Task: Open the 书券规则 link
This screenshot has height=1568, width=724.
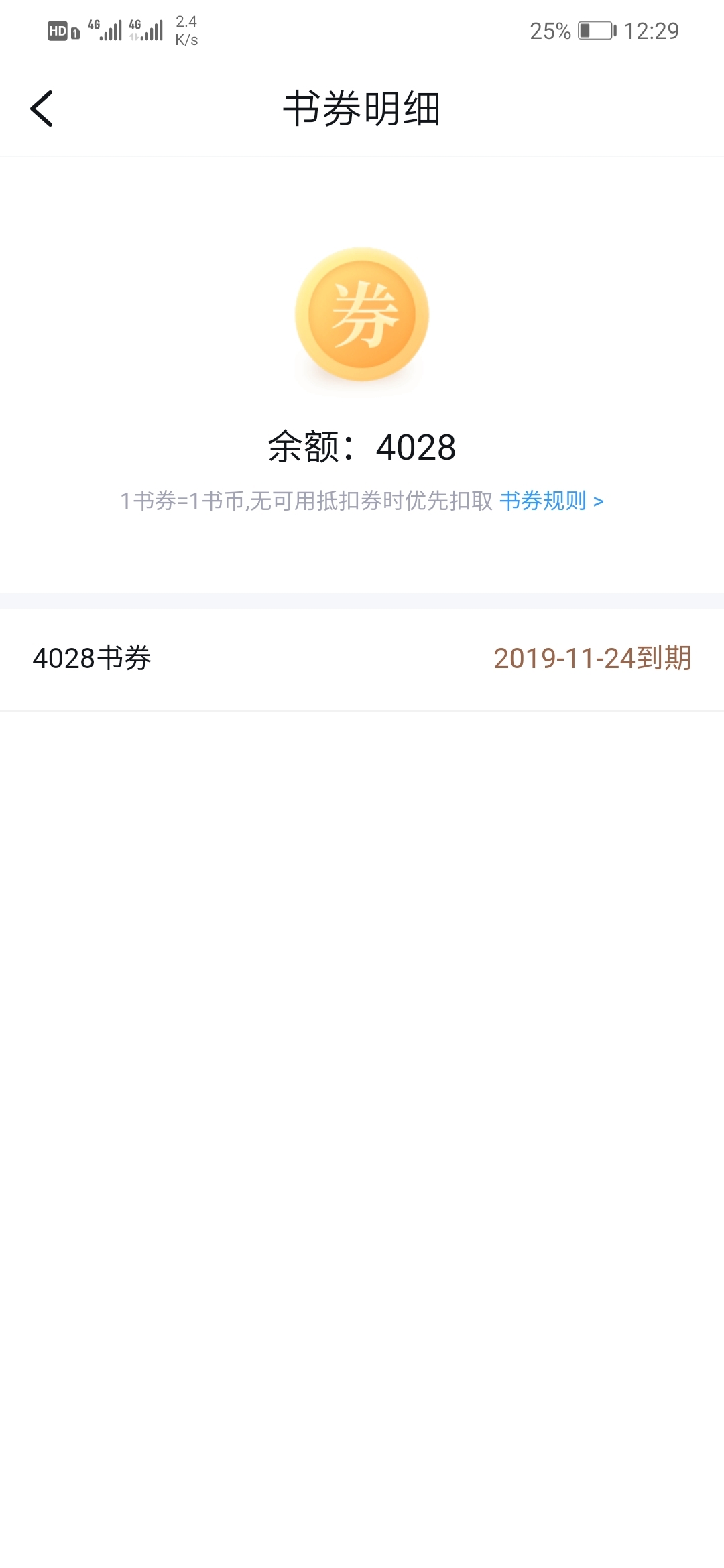Action: coord(552,501)
